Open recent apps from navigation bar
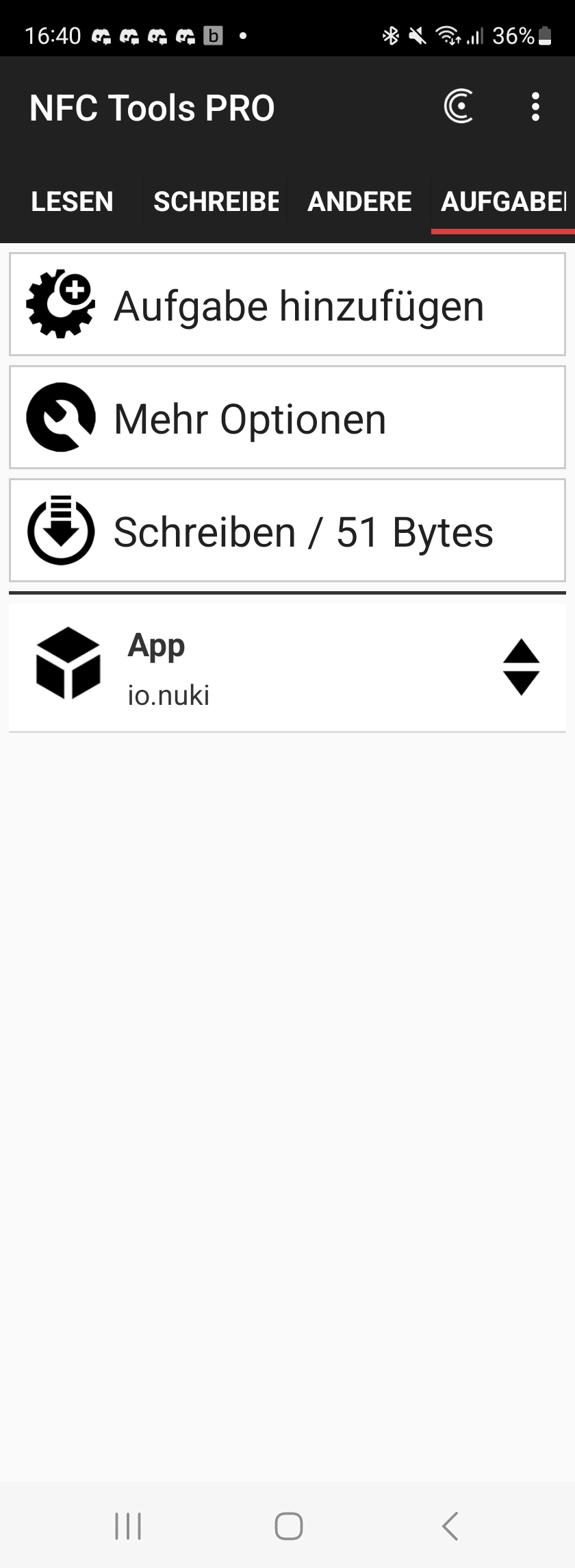 click(128, 1526)
